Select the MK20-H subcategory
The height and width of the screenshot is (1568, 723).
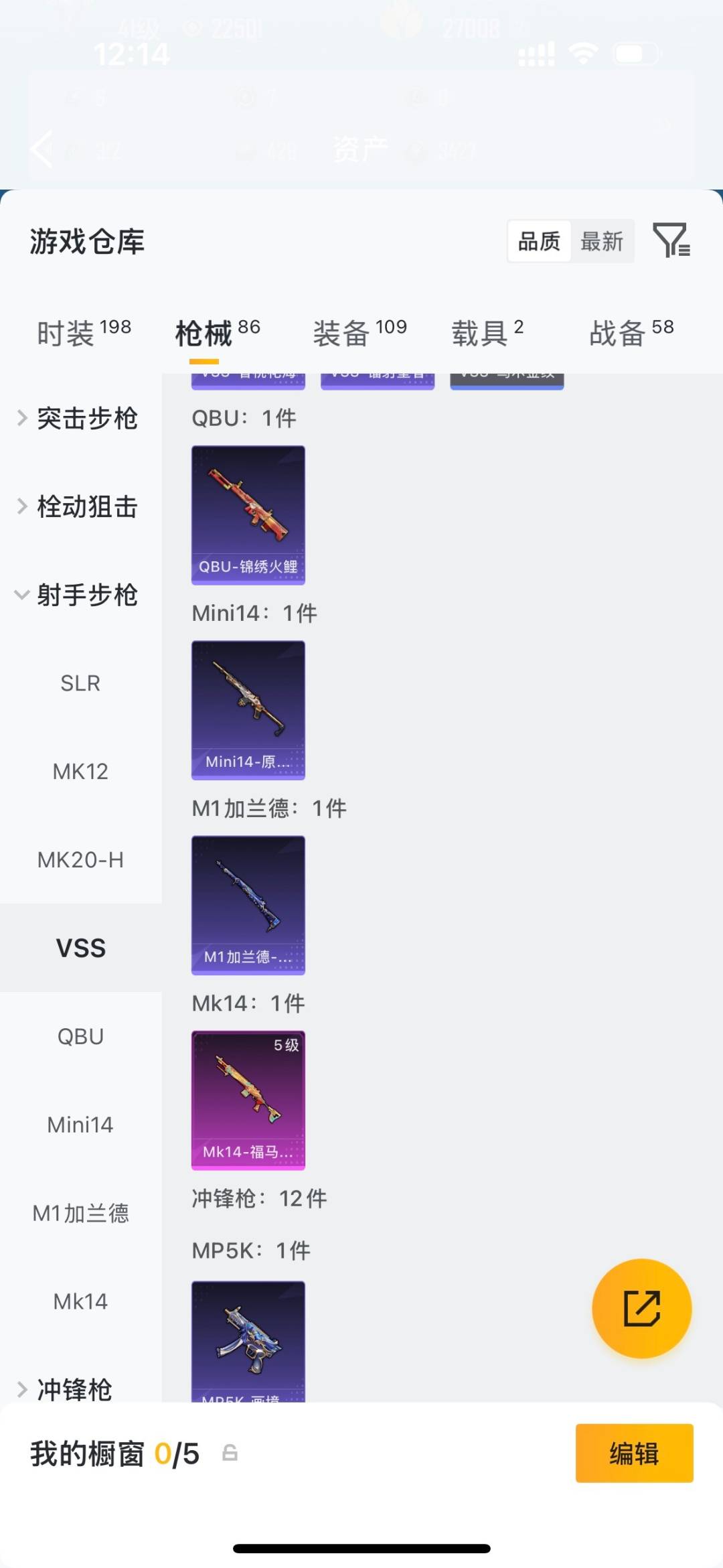[x=81, y=860]
